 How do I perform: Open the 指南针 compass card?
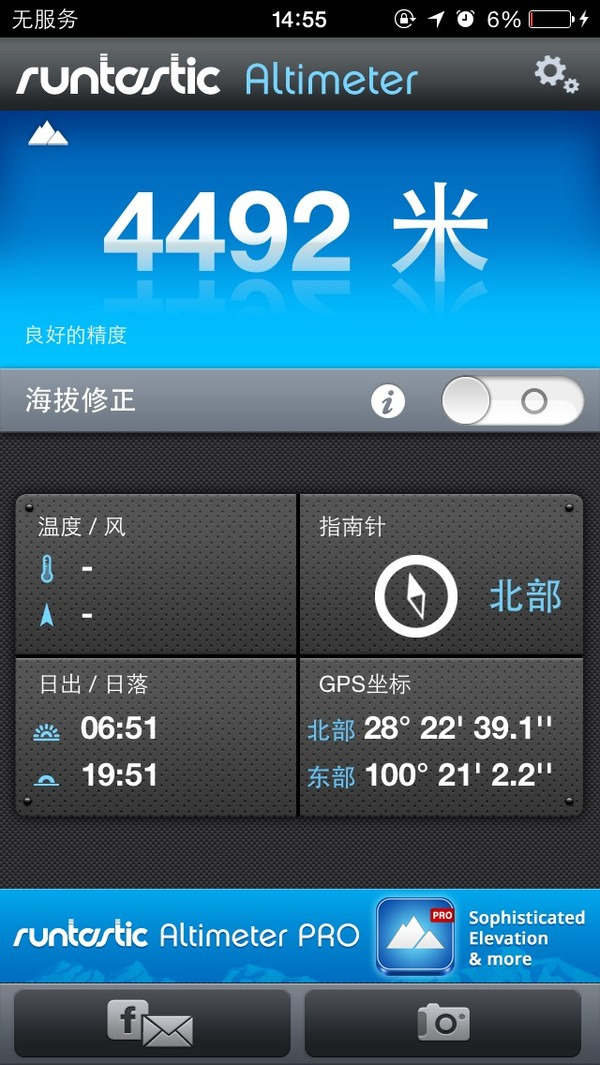tap(441, 574)
